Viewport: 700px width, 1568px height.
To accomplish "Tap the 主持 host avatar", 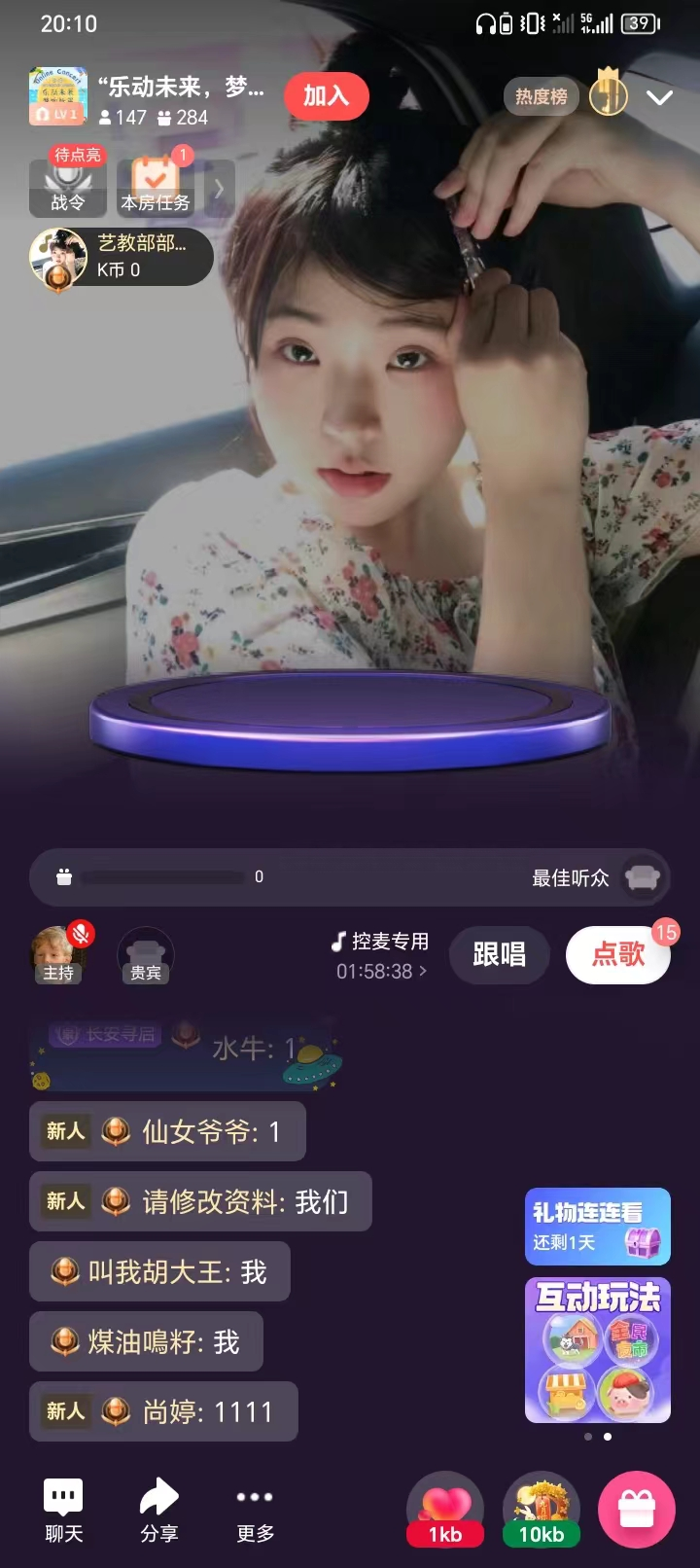I will (59, 955).
